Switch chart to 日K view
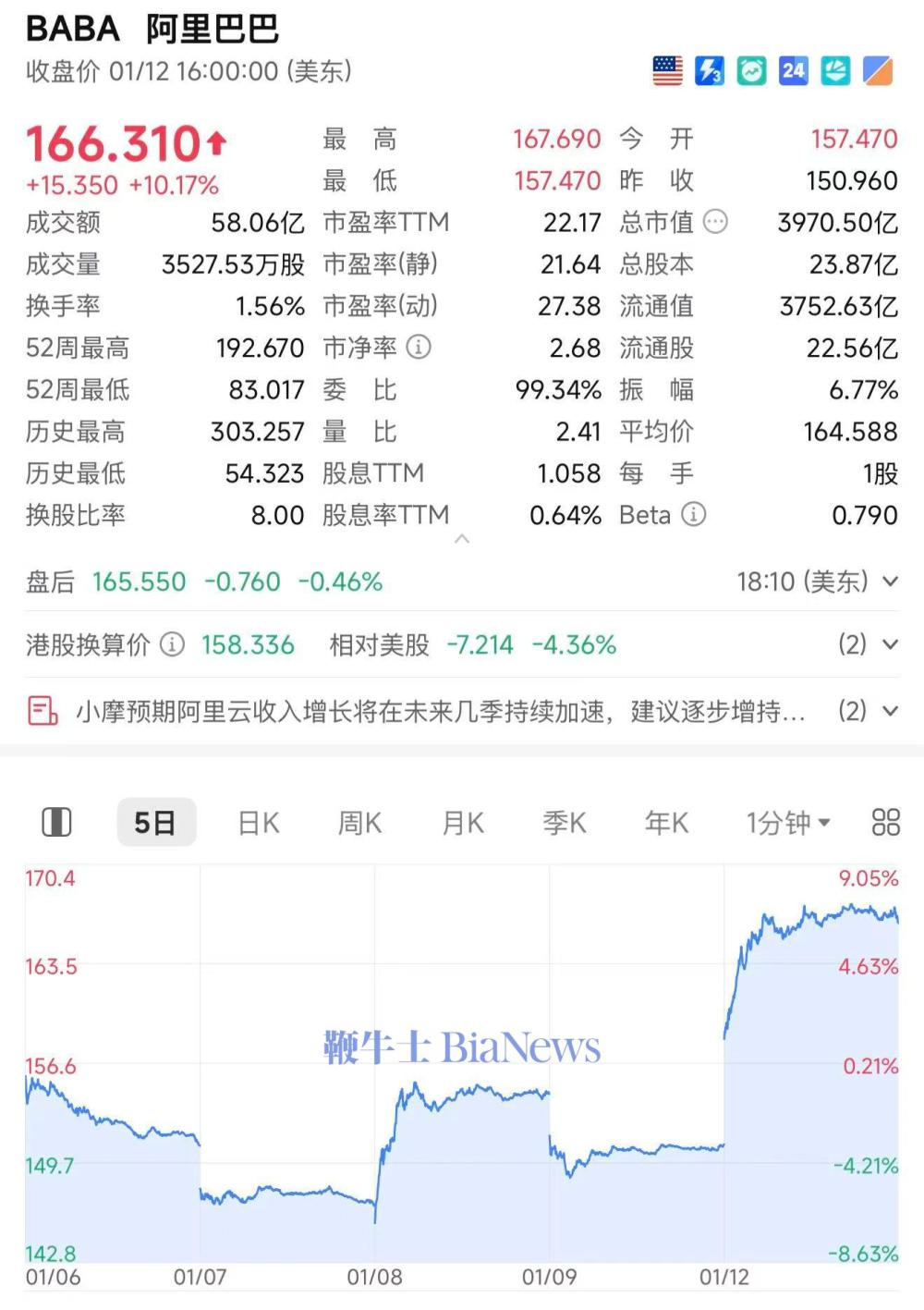This screenshot has height=1310, width=924. pyautogui.click(x=259, y=822)
